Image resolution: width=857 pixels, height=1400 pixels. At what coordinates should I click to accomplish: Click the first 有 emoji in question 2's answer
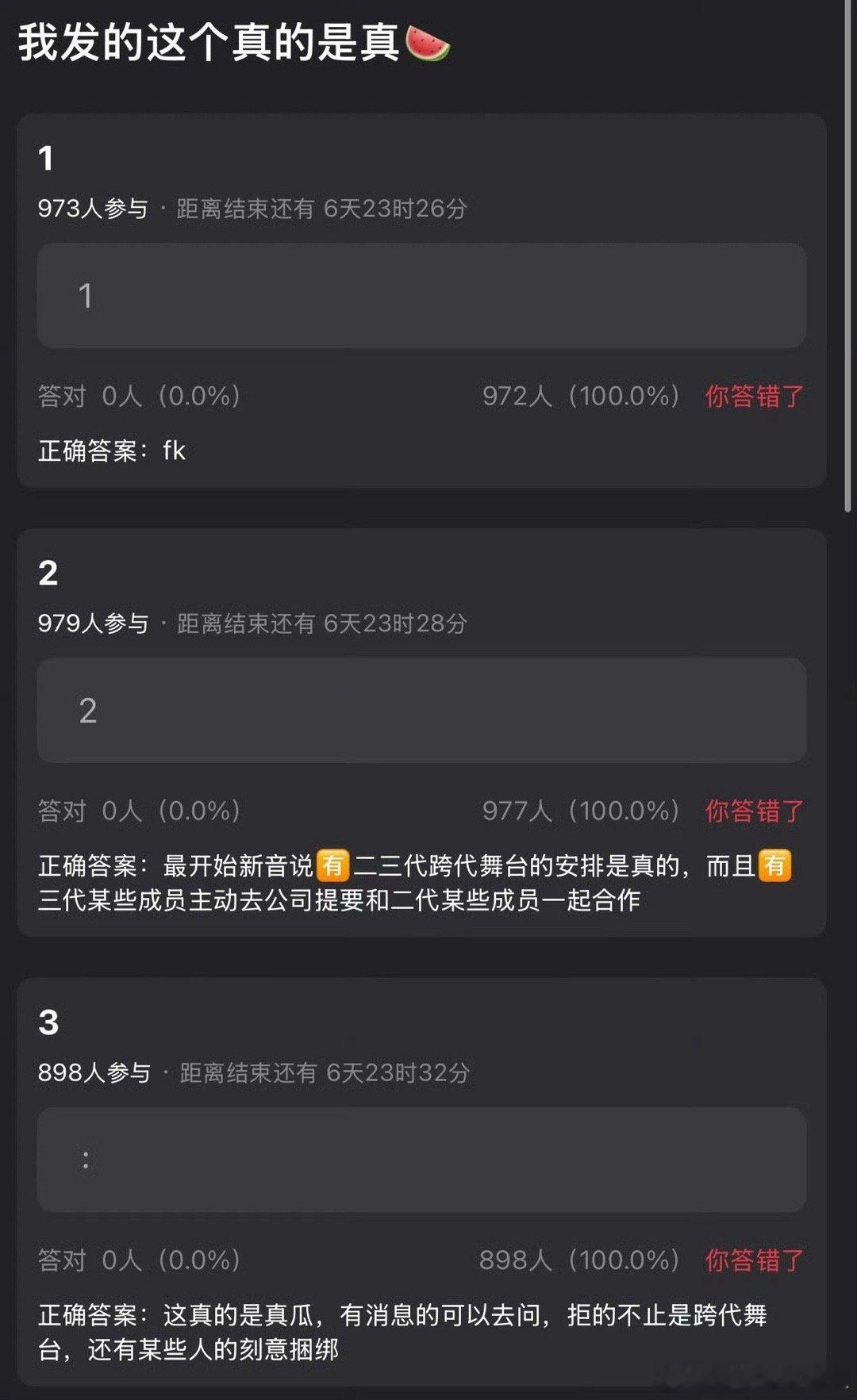click(331, 865)
